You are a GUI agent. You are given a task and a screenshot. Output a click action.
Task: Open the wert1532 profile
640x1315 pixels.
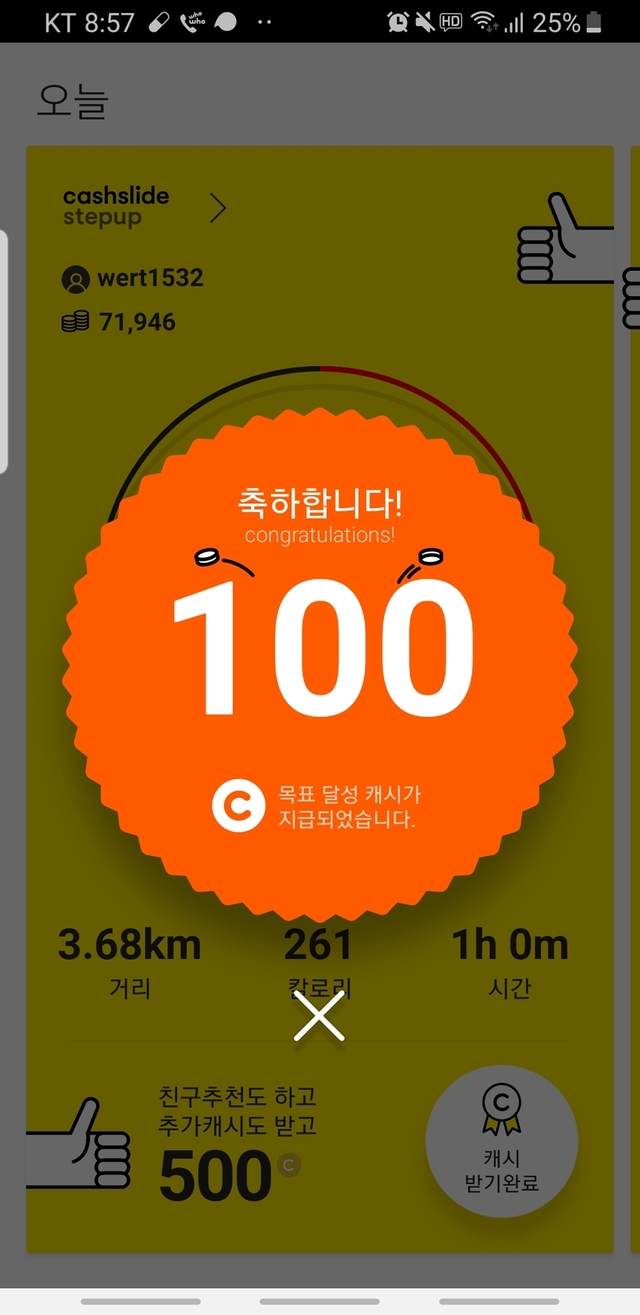(133, 278)
